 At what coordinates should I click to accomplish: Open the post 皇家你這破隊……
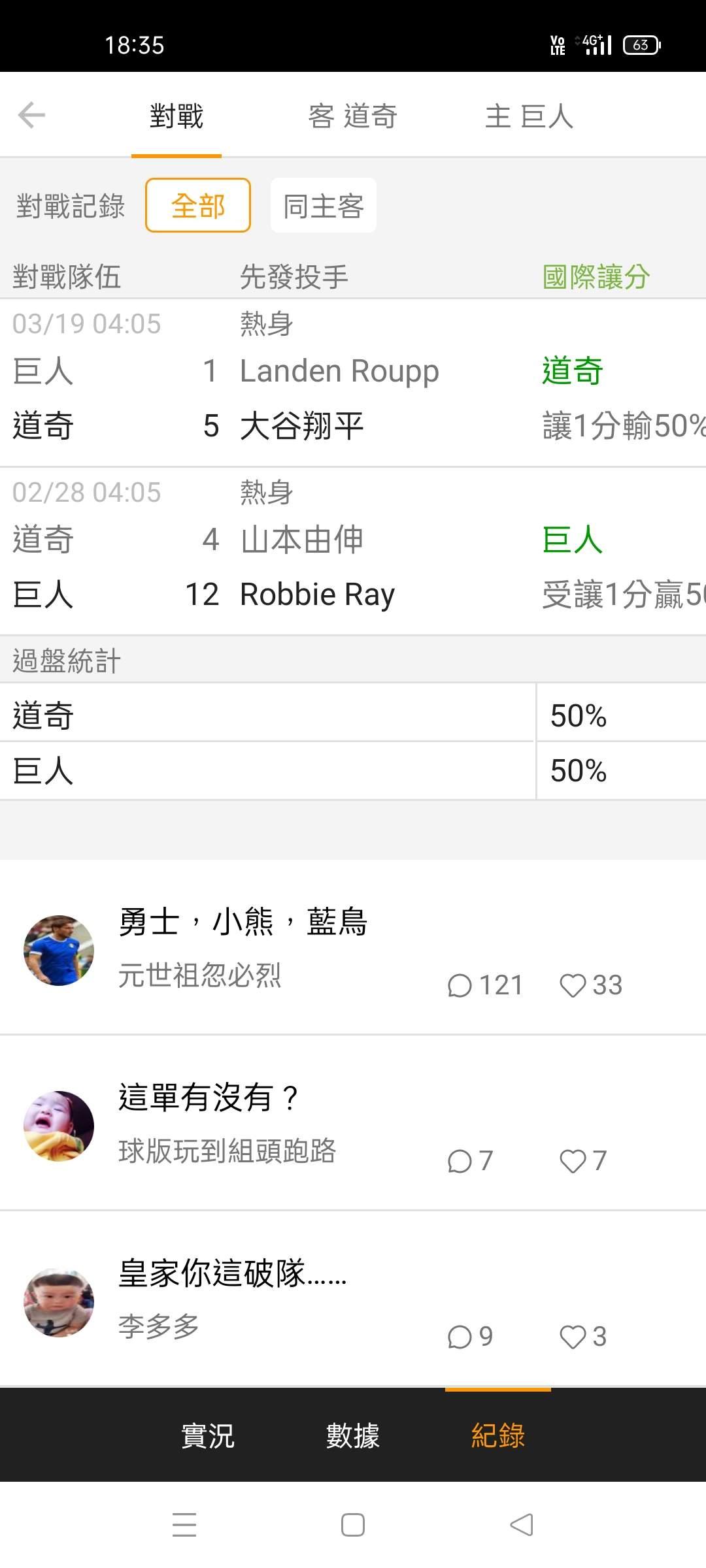(233, 1273)
